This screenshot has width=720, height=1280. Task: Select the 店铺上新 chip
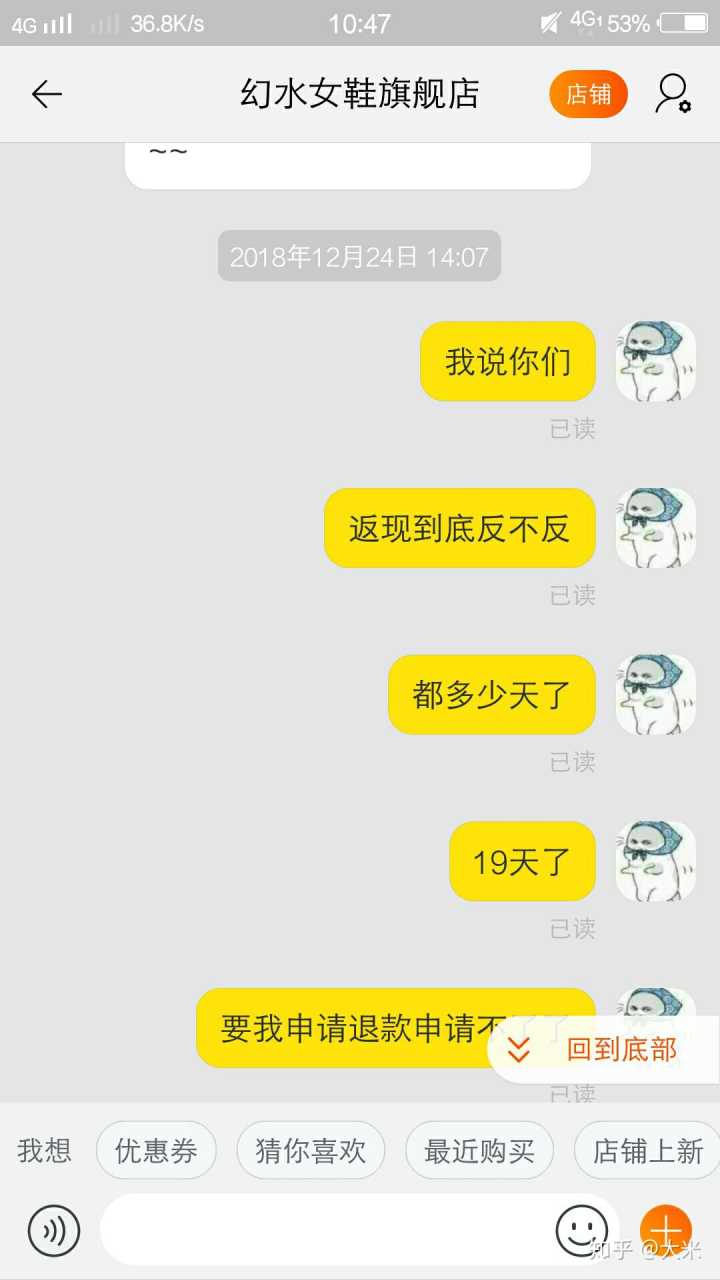pyautogui.click(x=648, y=1151)
